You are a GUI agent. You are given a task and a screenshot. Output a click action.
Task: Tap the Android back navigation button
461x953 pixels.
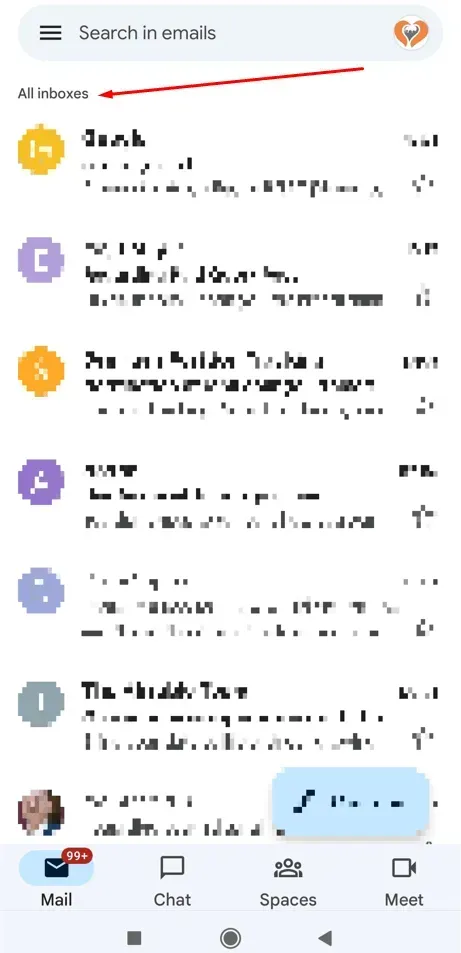coord(326,937)
